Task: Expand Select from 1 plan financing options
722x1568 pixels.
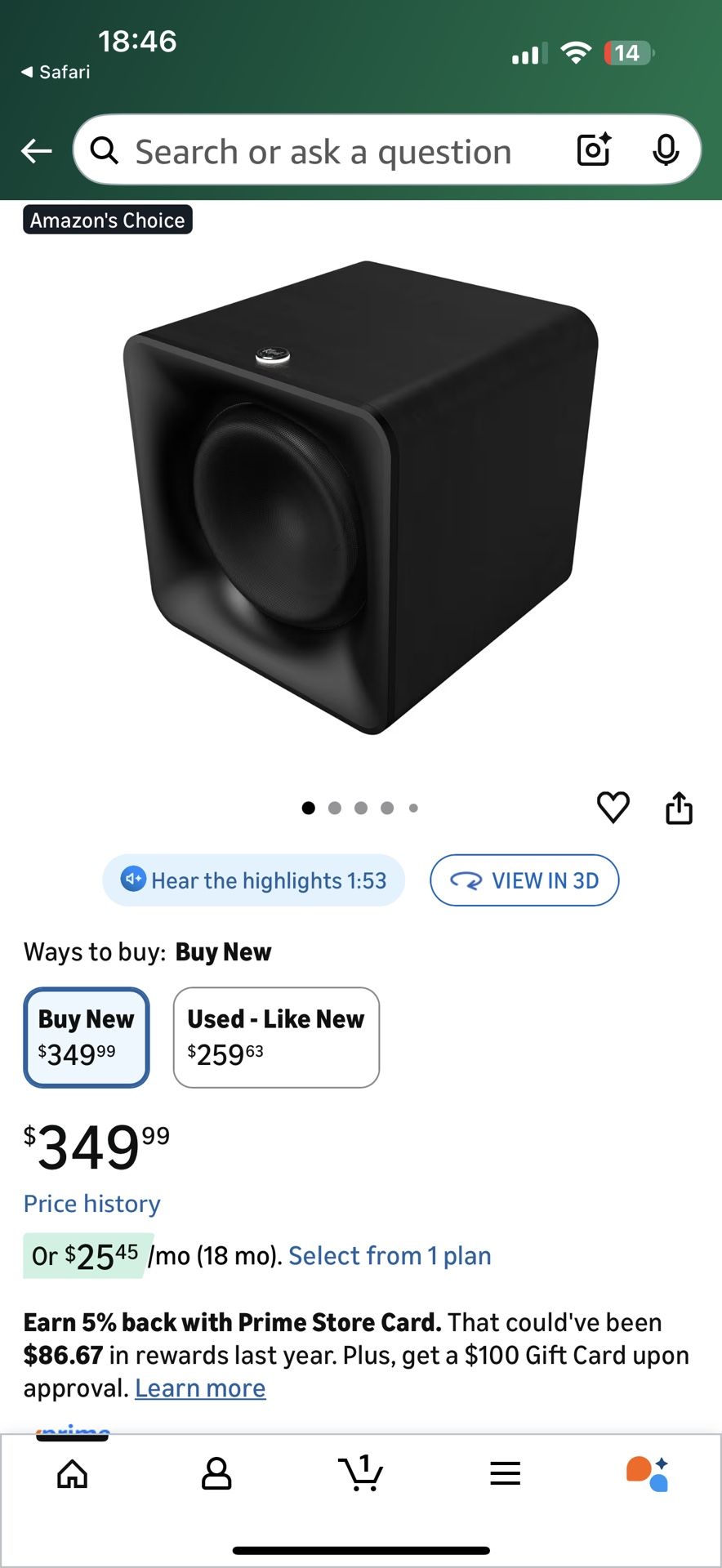Action: click(390, 1255)
